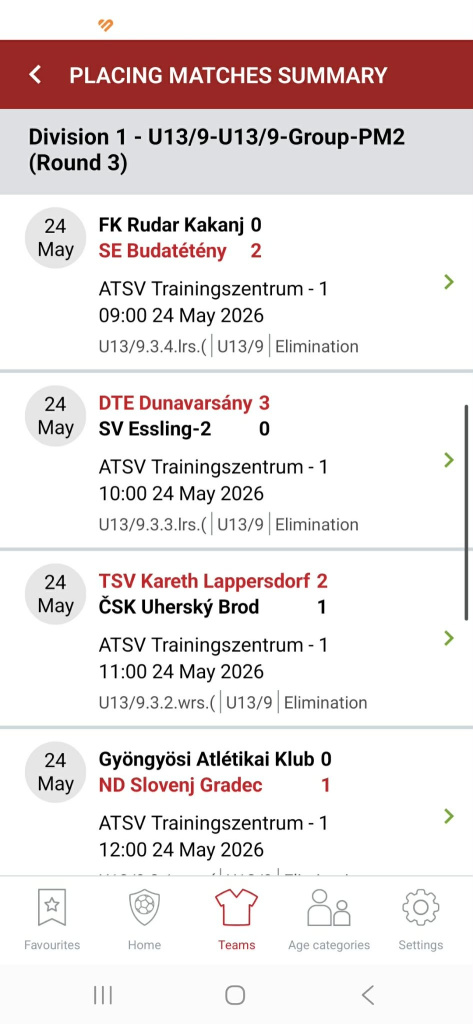Open the TSV Kareth Lappersdorf vs ČSK Uherský Brod match
The height and width of the screenshot is (1024, 473).
236,638
